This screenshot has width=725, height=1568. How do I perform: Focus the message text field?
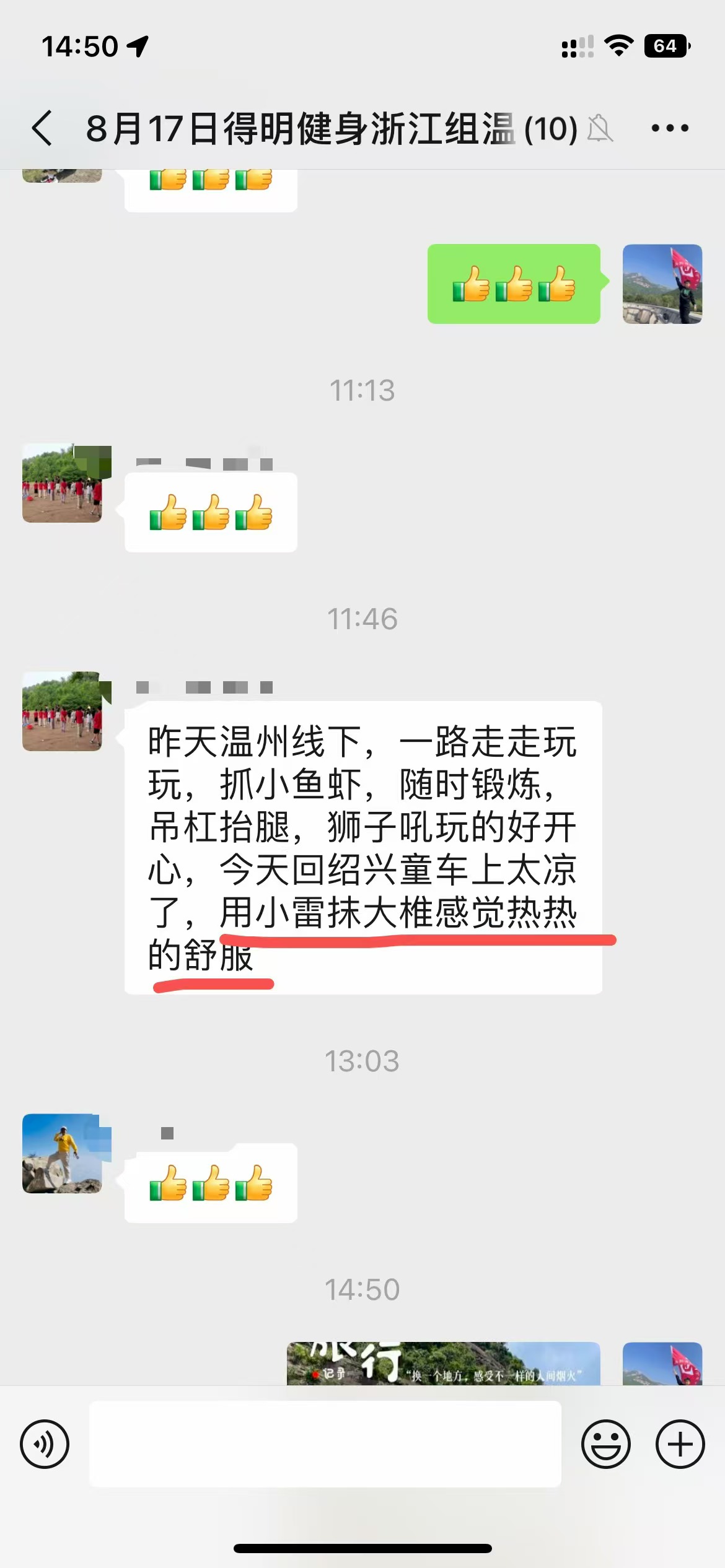point(325,1444)
